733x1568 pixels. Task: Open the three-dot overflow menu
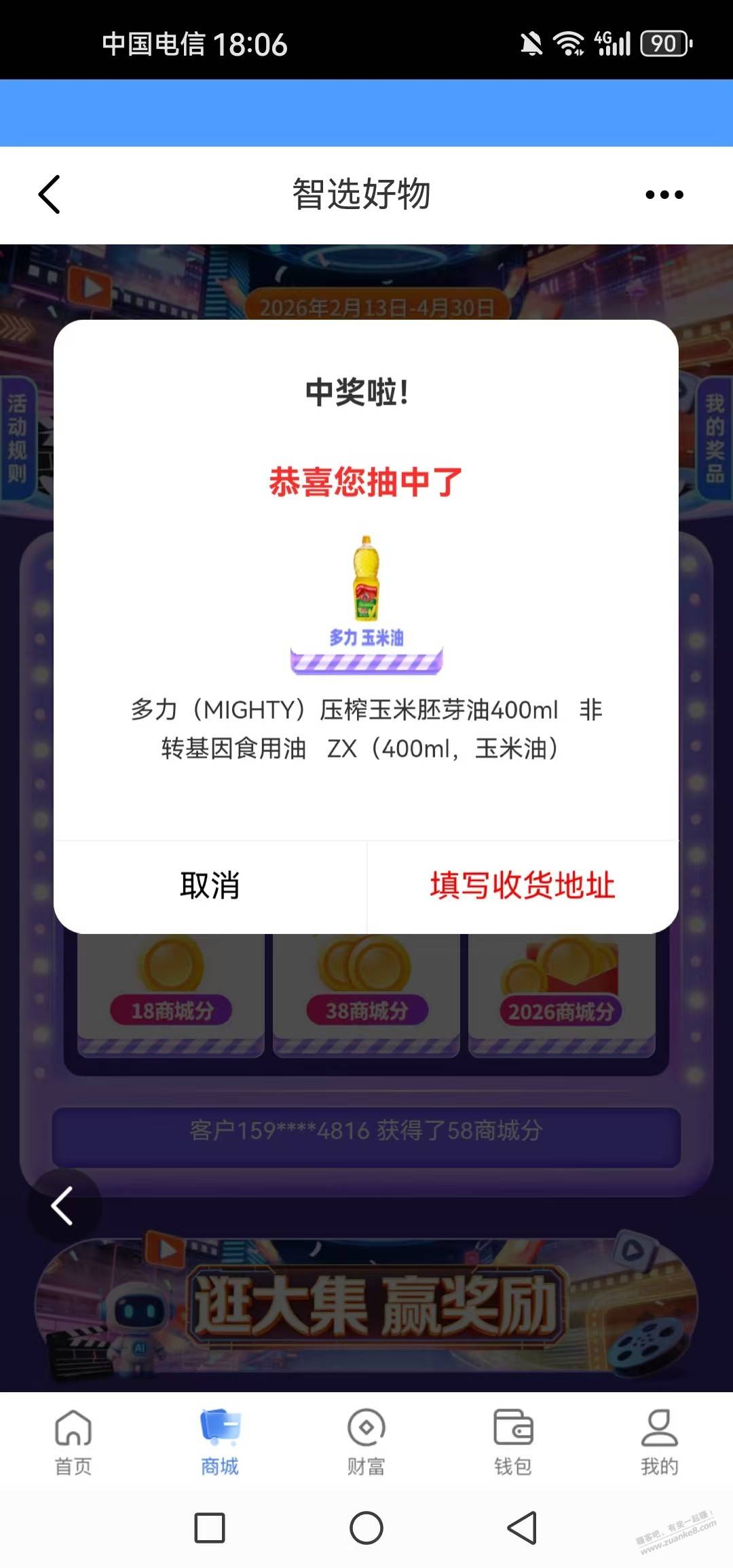[x=664, y=195]
